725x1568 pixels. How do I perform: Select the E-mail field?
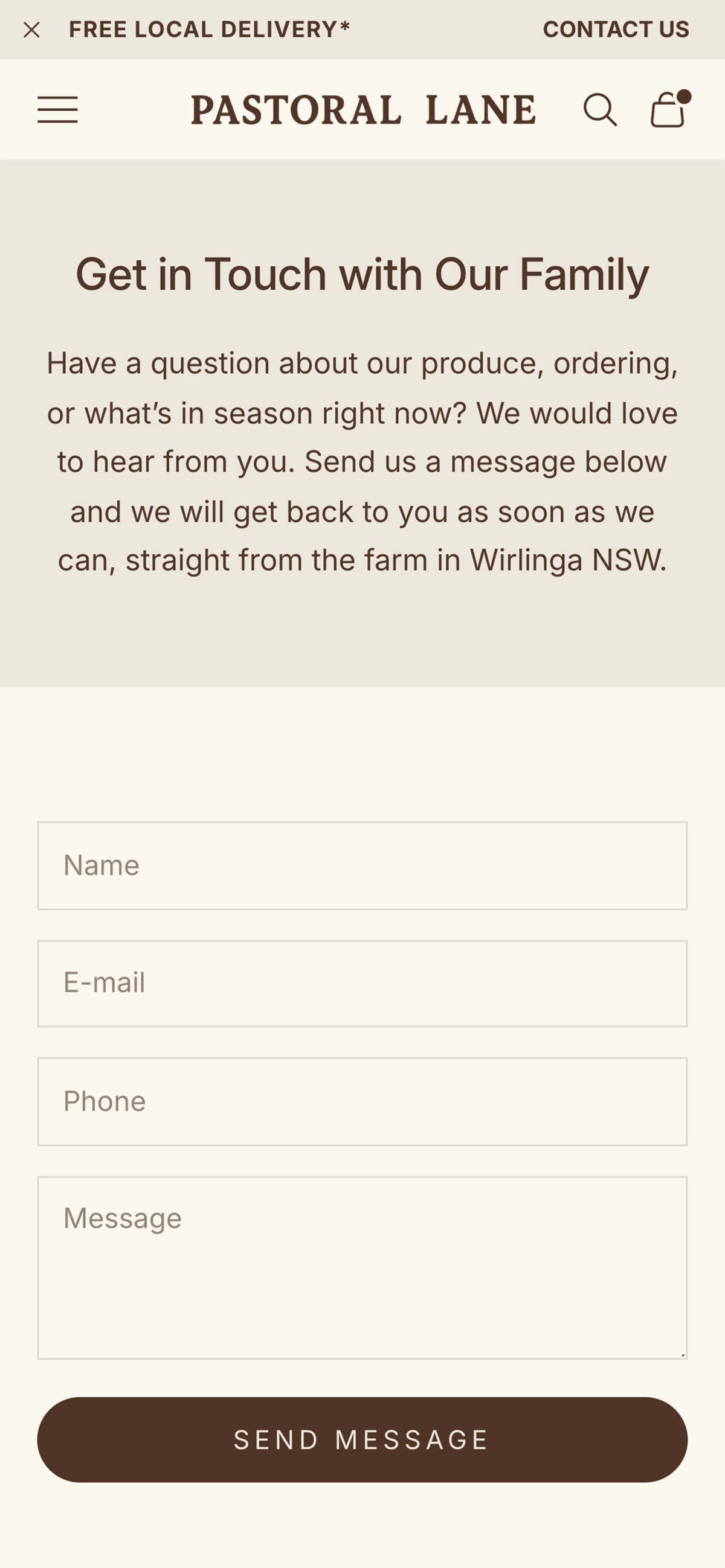[362, 983]
